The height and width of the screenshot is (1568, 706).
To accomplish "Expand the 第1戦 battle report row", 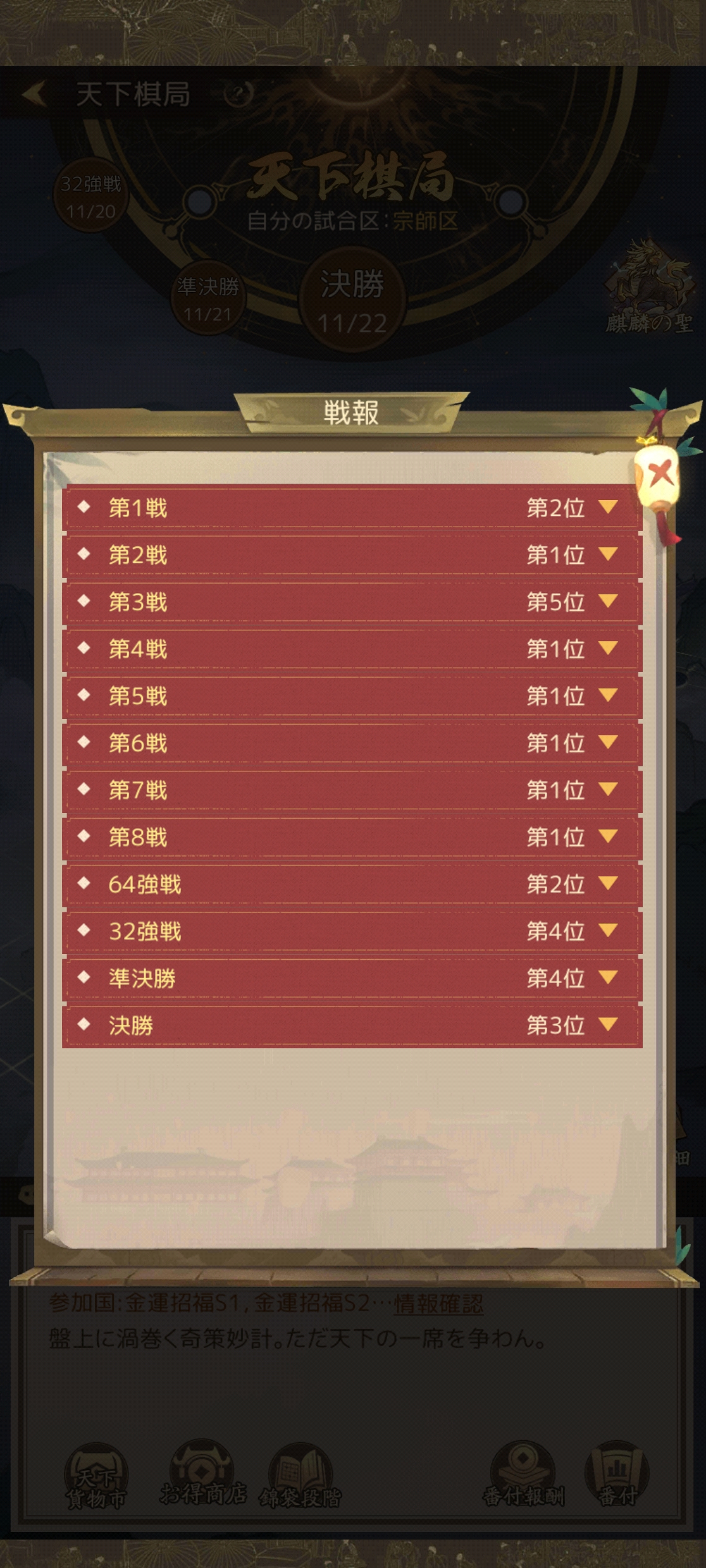I will point(607,507).
